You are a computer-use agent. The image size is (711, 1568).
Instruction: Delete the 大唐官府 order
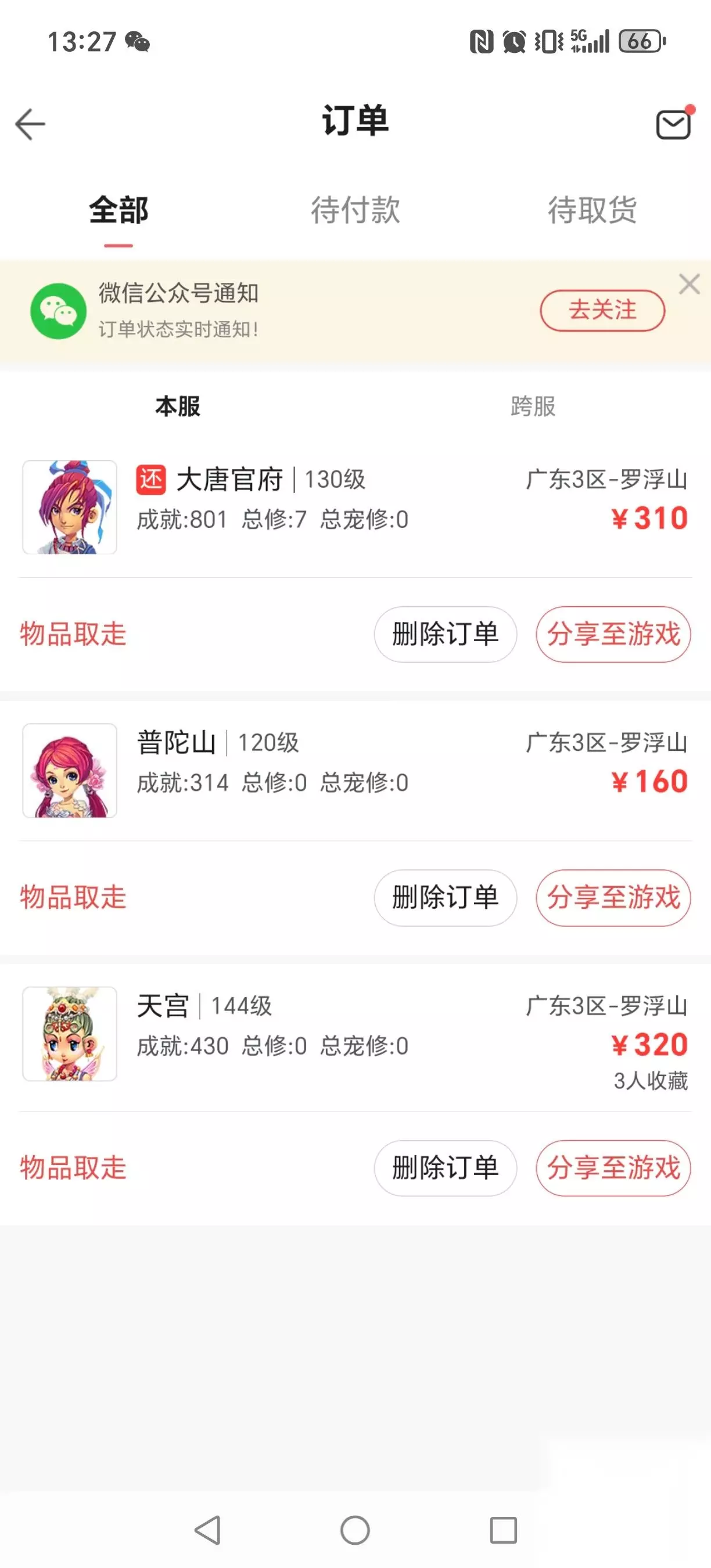point(446,634)
